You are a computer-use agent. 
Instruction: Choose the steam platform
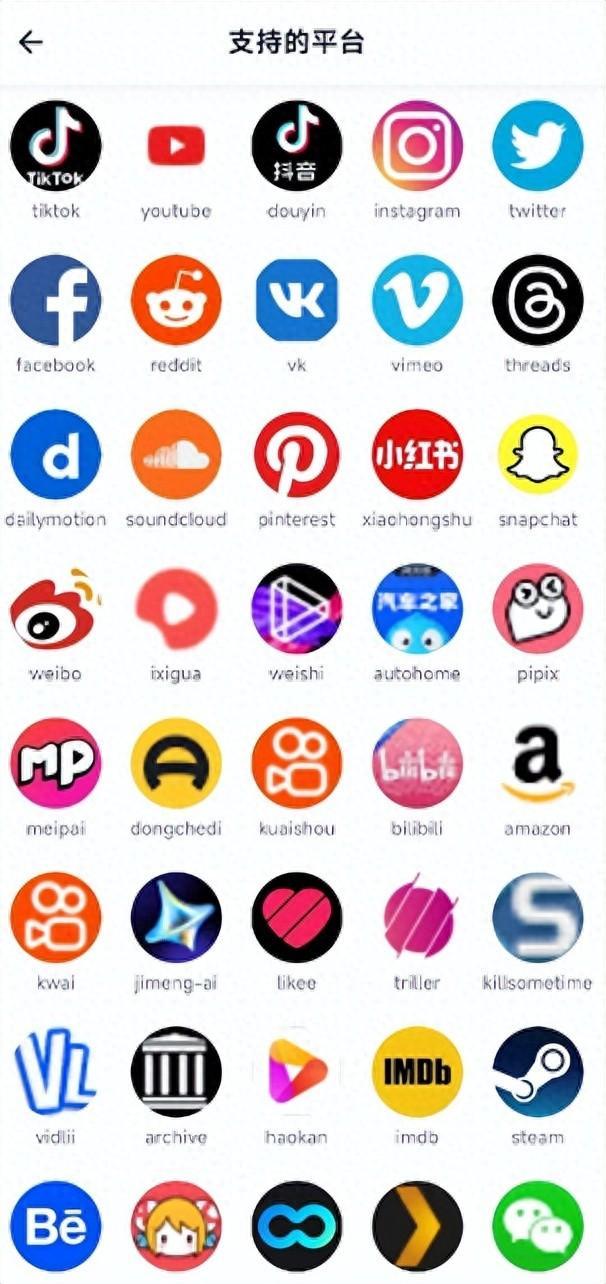pos(537,1071)
